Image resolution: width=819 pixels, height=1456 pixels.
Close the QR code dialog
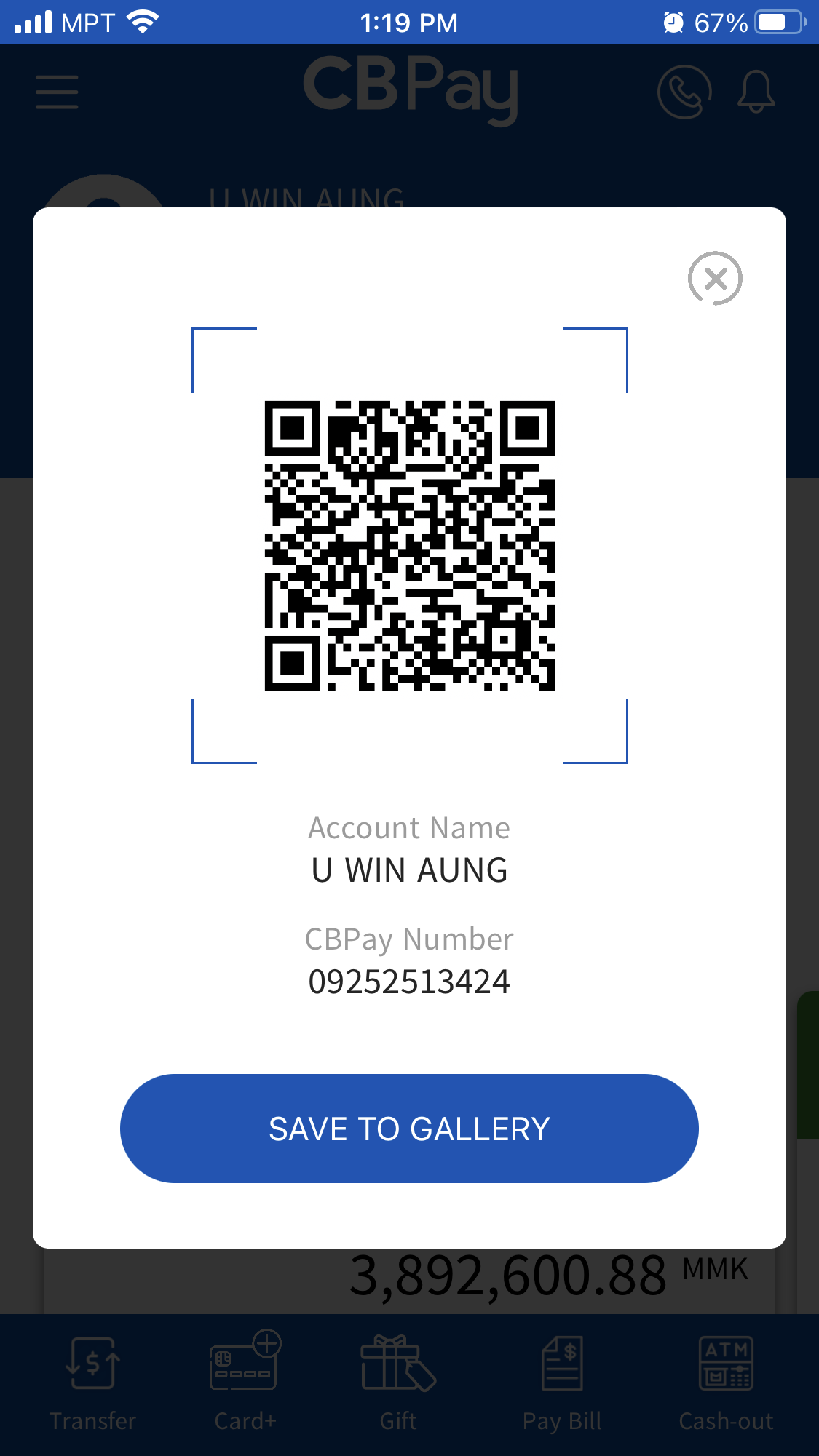[715, 278]
